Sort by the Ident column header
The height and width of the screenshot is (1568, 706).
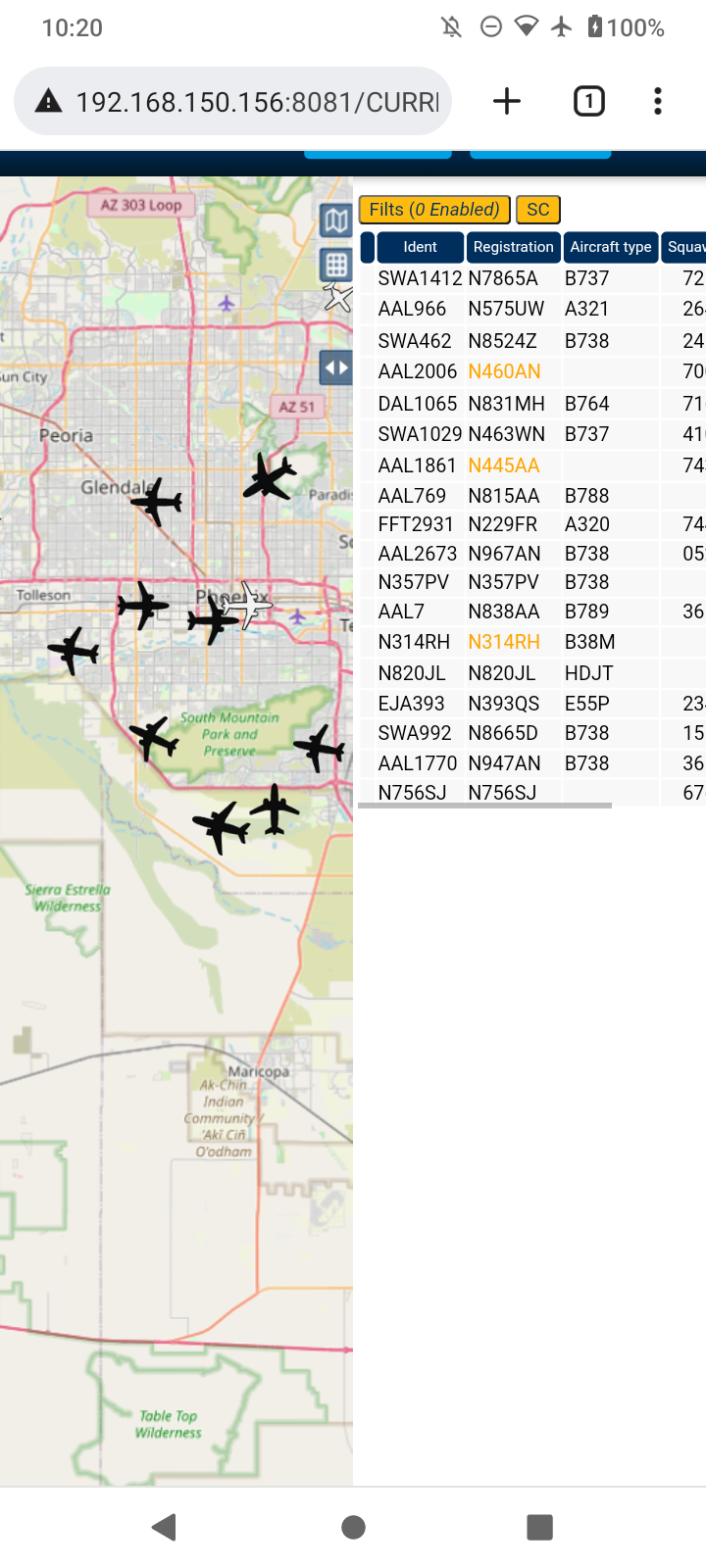tap(420, 247)
